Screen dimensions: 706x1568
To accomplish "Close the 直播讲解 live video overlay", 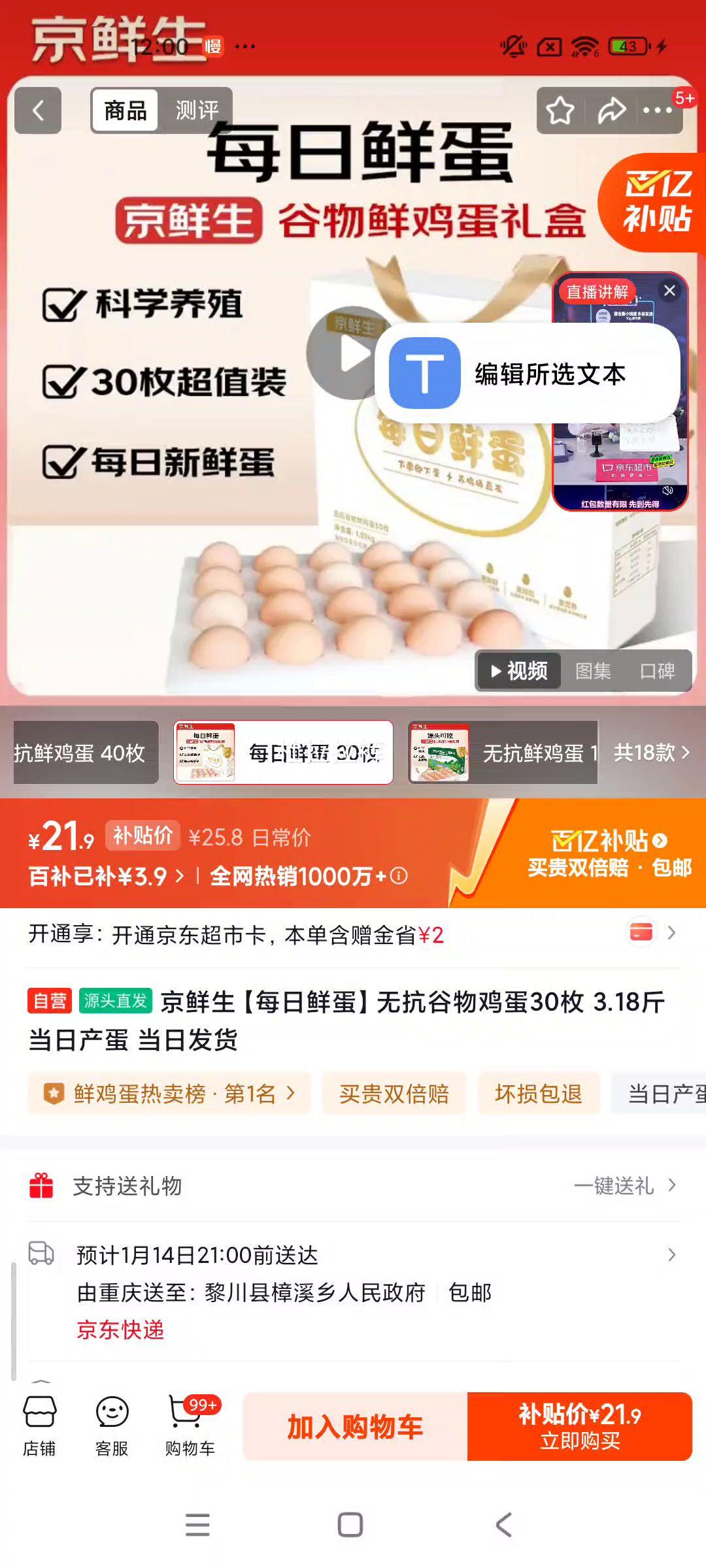I will [x=669, y=290].
